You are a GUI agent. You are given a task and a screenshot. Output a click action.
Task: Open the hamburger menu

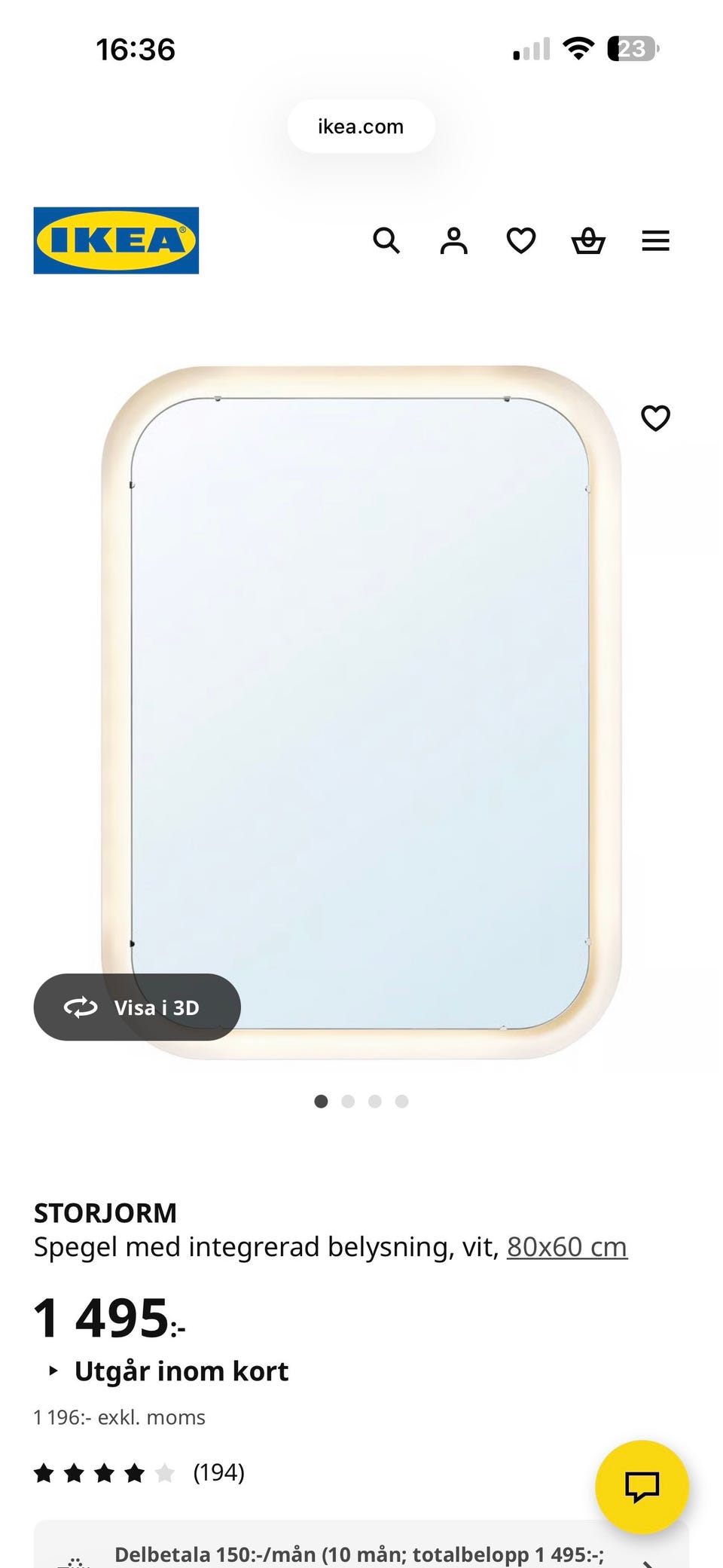[x=655, y=240]
